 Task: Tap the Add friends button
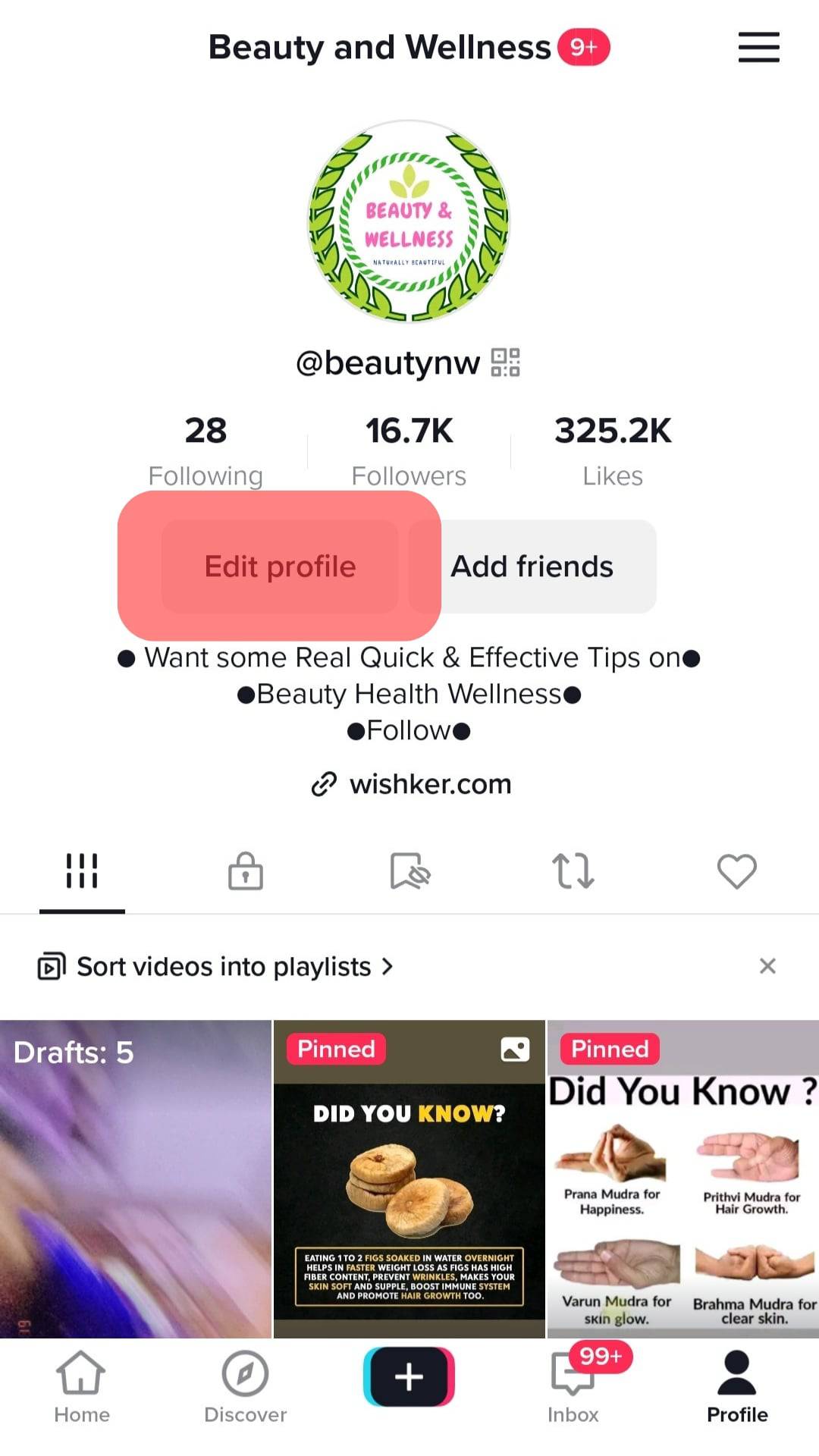point(532,566)
